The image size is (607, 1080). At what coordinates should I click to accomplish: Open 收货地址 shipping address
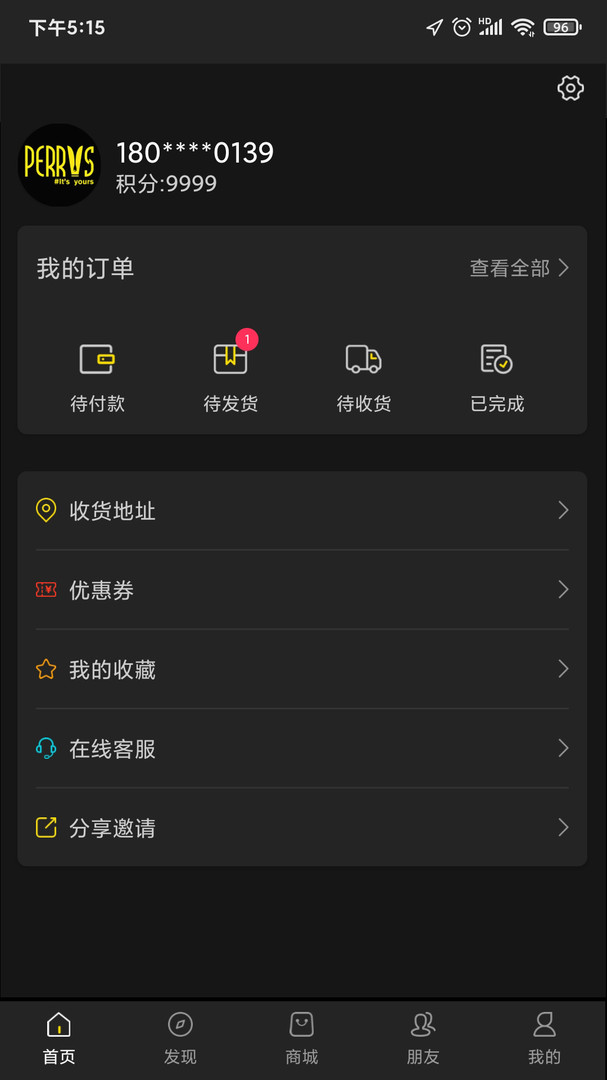coord(302,511)
